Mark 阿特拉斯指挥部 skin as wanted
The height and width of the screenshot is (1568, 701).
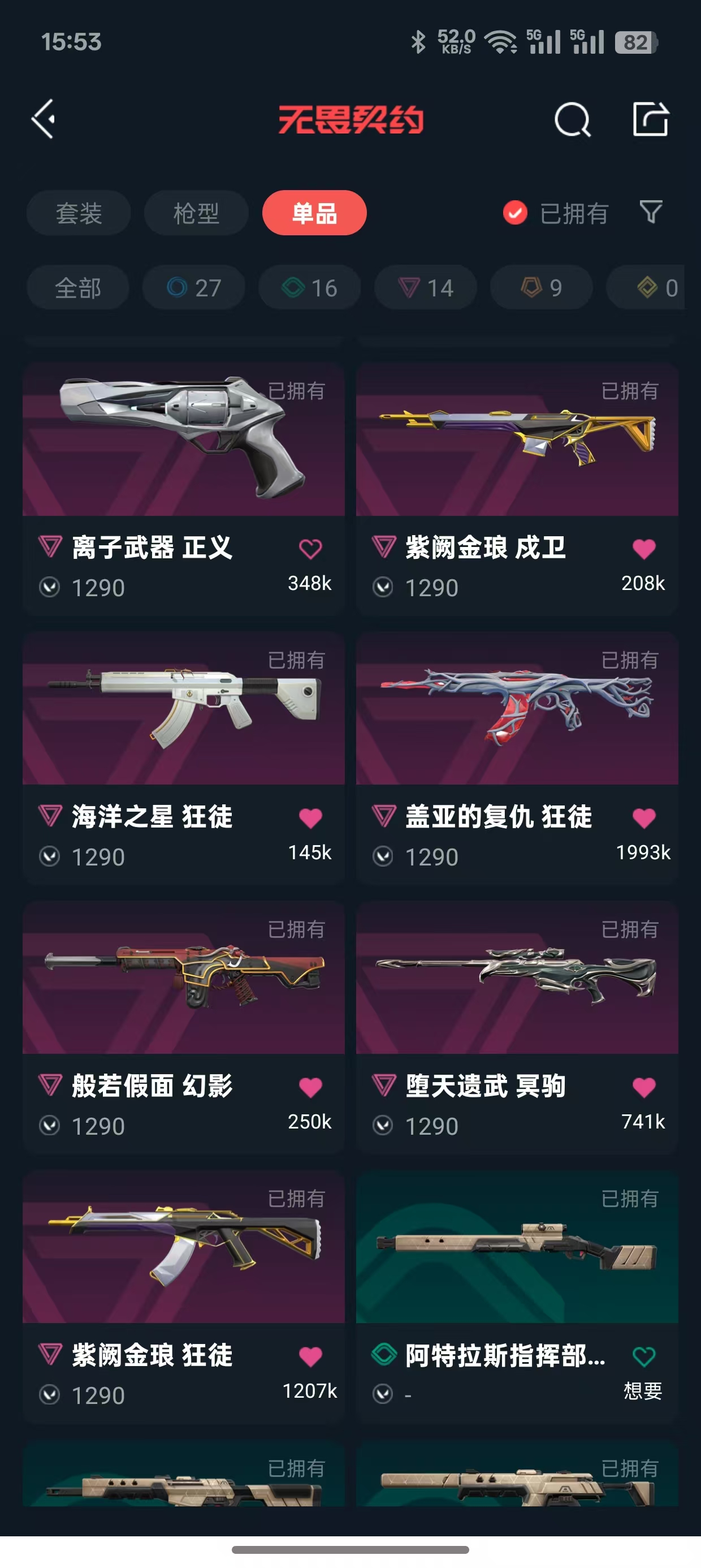coord(644,1356)
